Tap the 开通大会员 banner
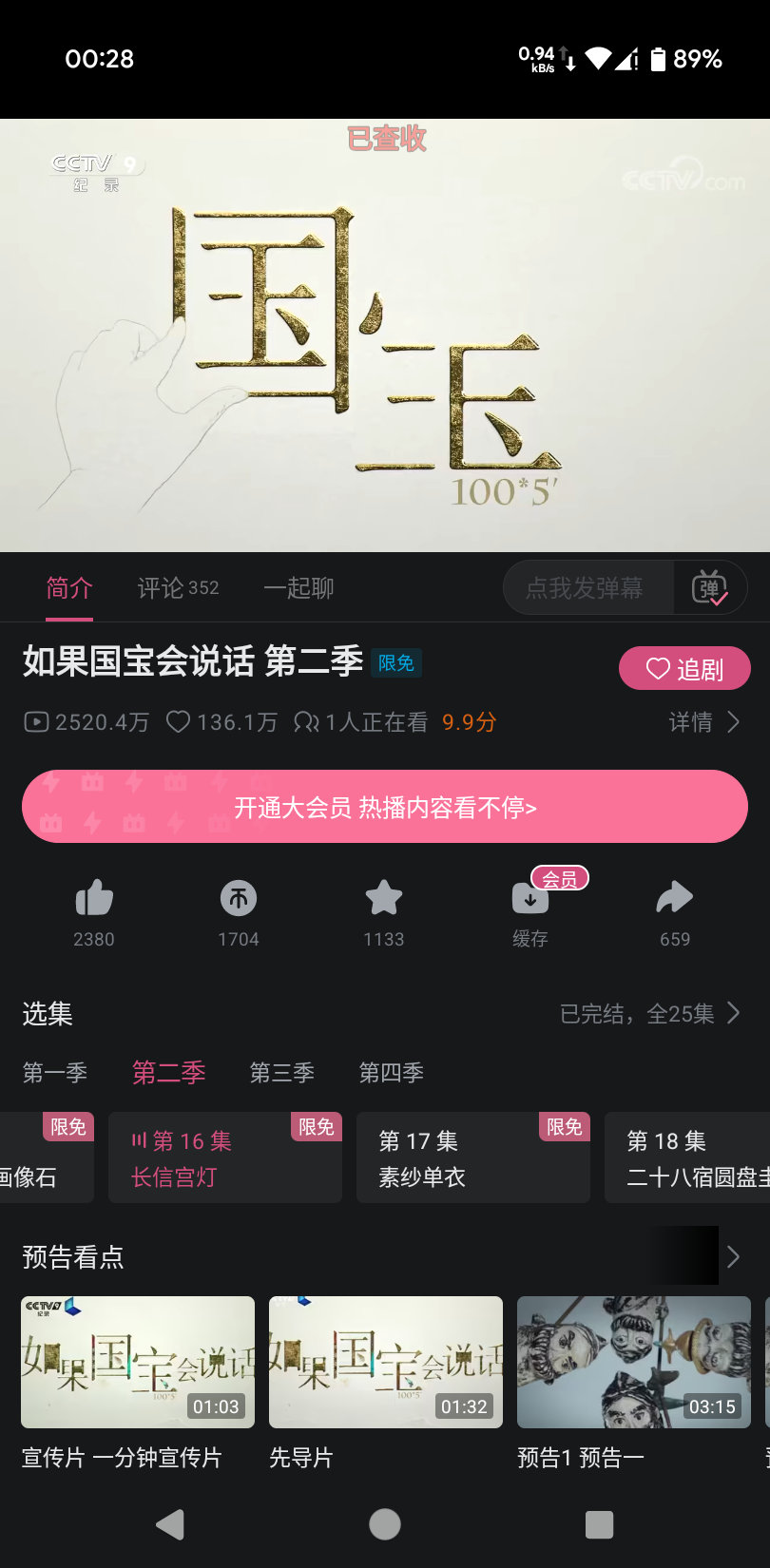 click(385, 807)
